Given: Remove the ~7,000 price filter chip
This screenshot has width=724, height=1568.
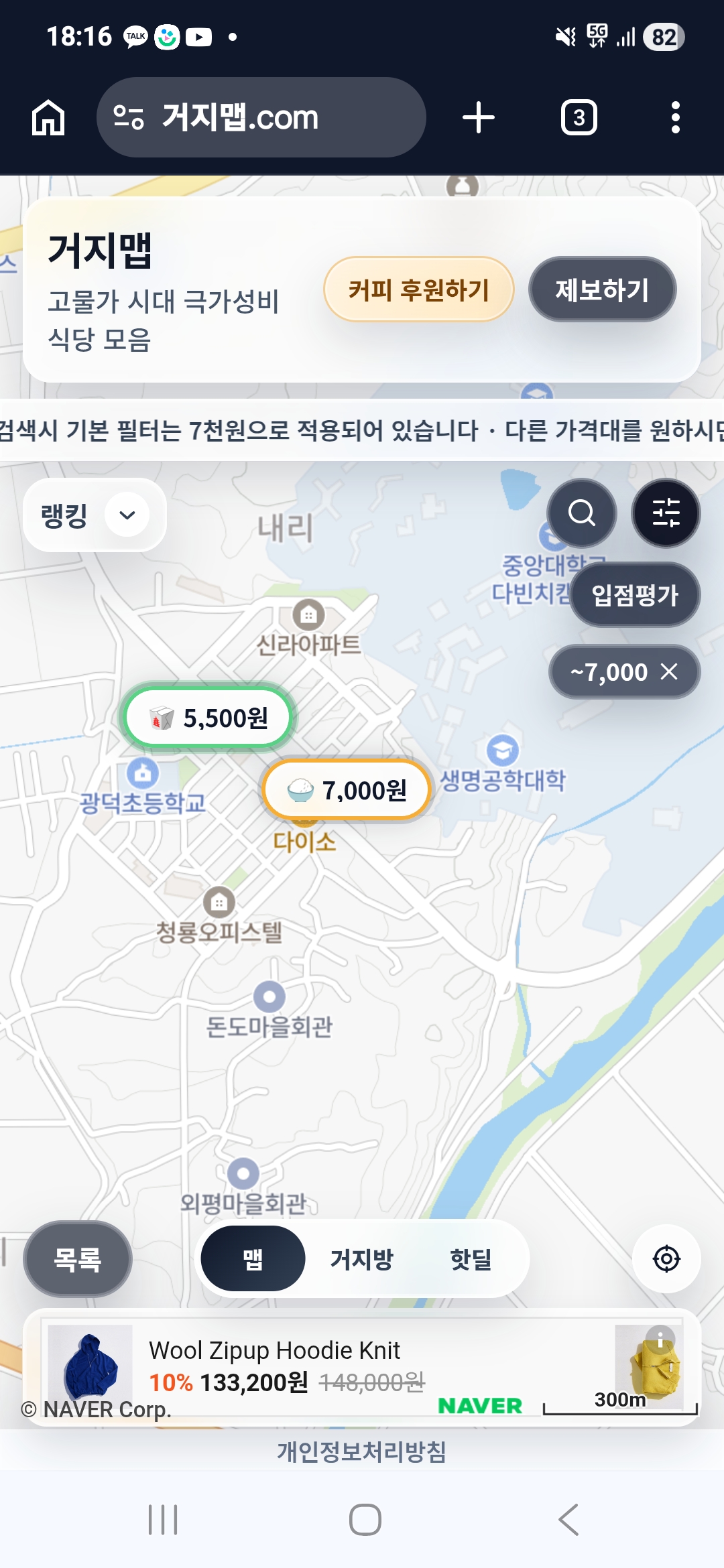Looking at the screenshot, I should click(669, 671).
